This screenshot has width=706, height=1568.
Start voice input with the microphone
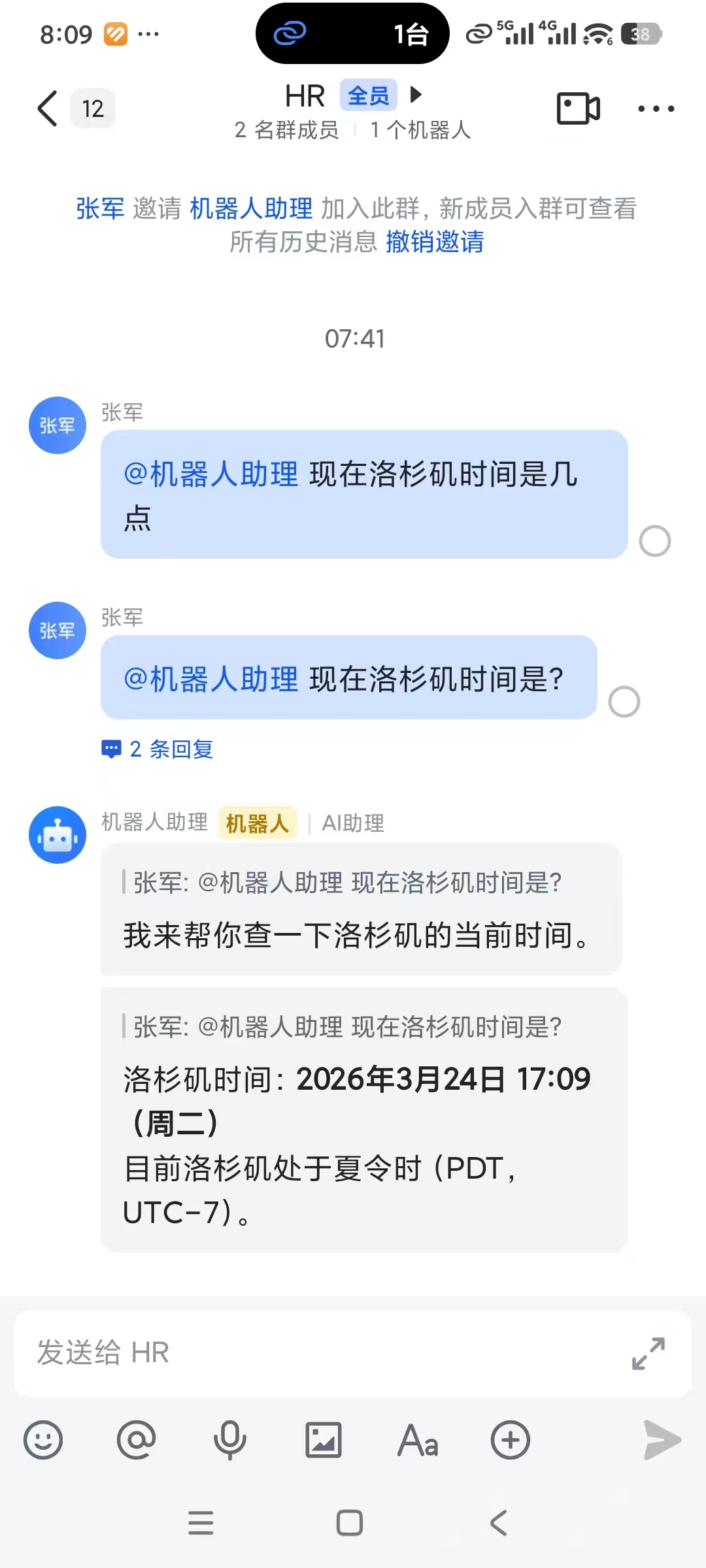pyautogui.click(x=230, y=1440)
